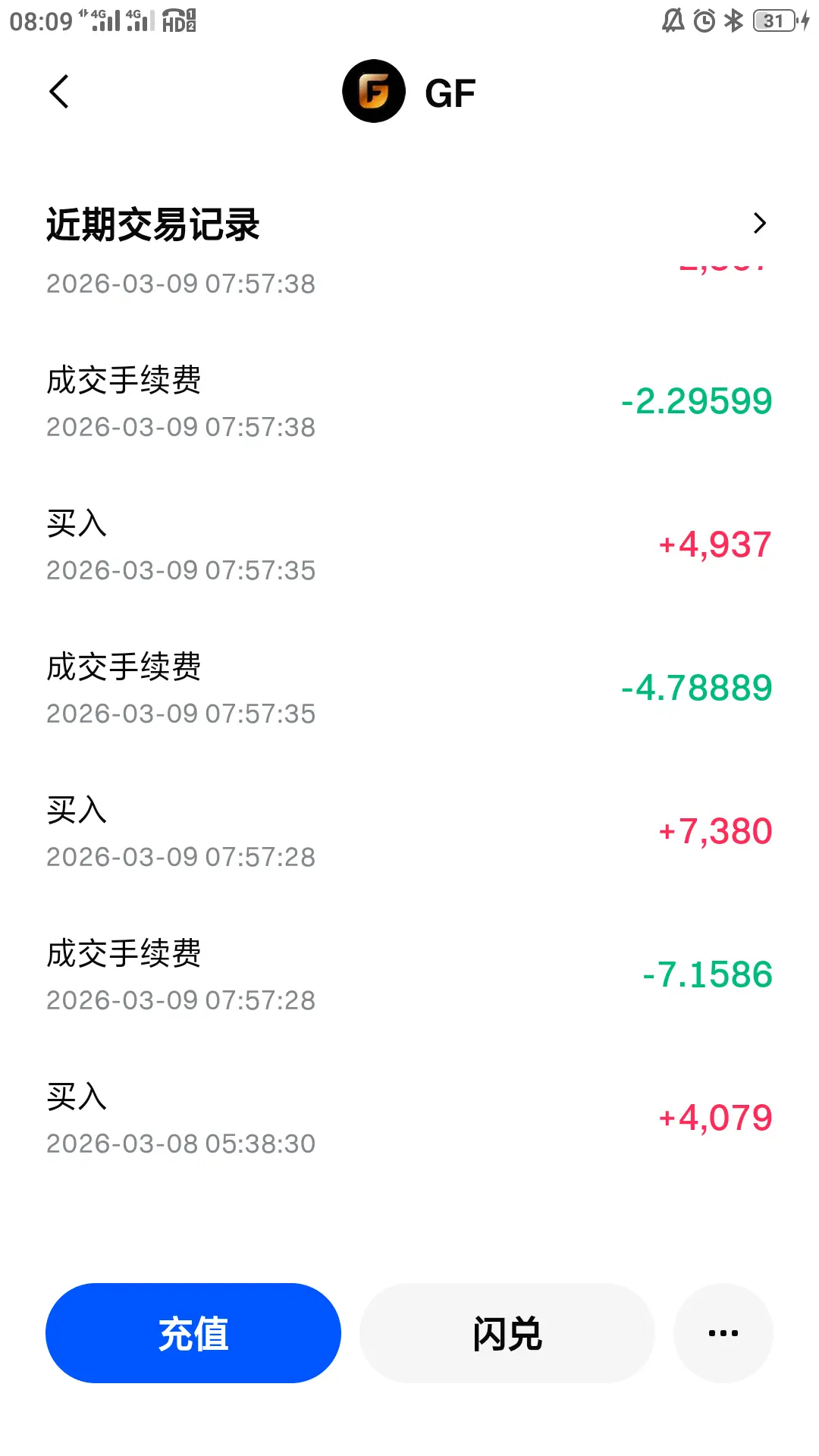Tap the 充值 deposit button
The height and width of the screenshot is (1456, 819).
click(193, 1333)
